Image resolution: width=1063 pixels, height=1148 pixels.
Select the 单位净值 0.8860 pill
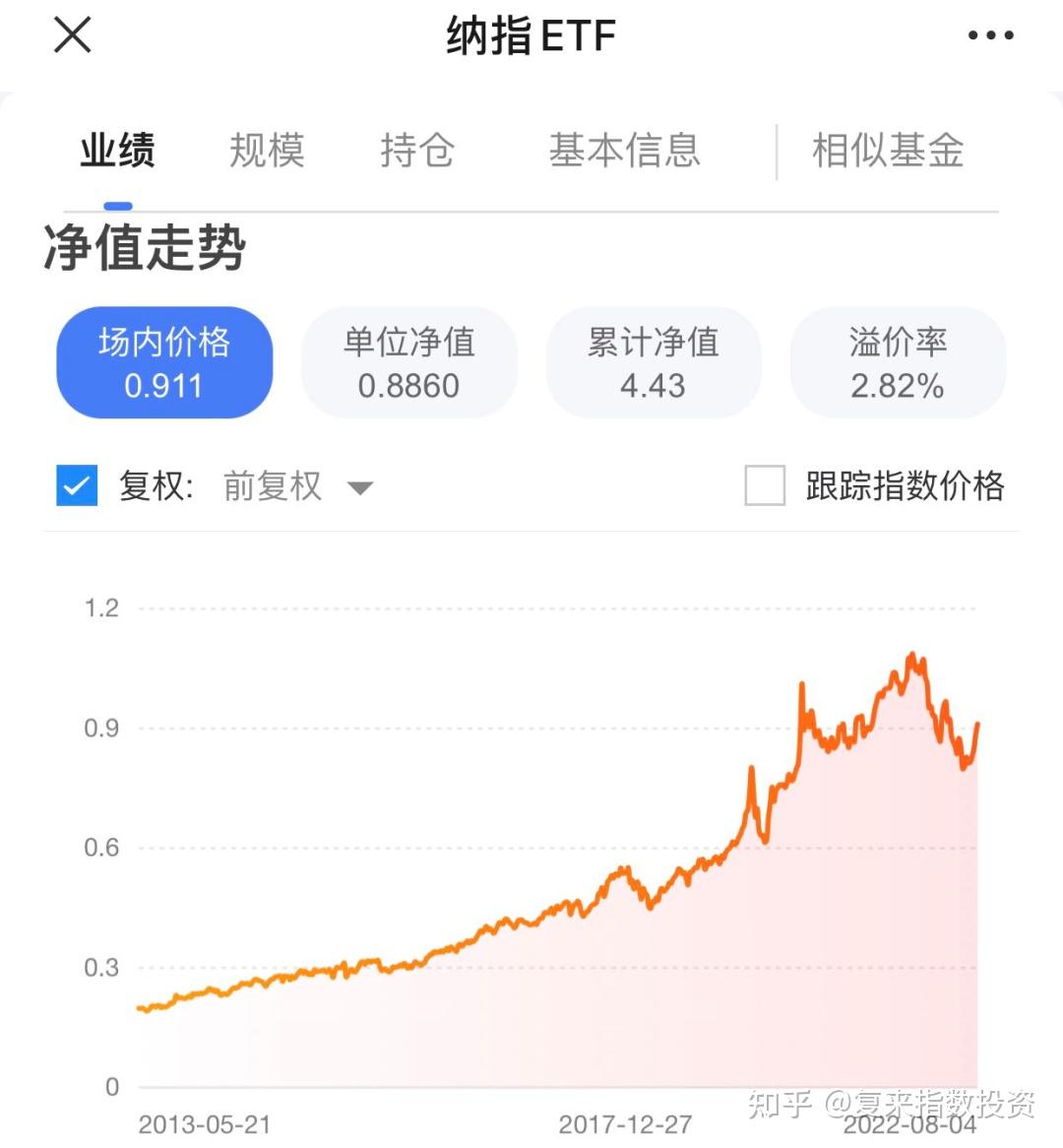[x=408, y=362]
